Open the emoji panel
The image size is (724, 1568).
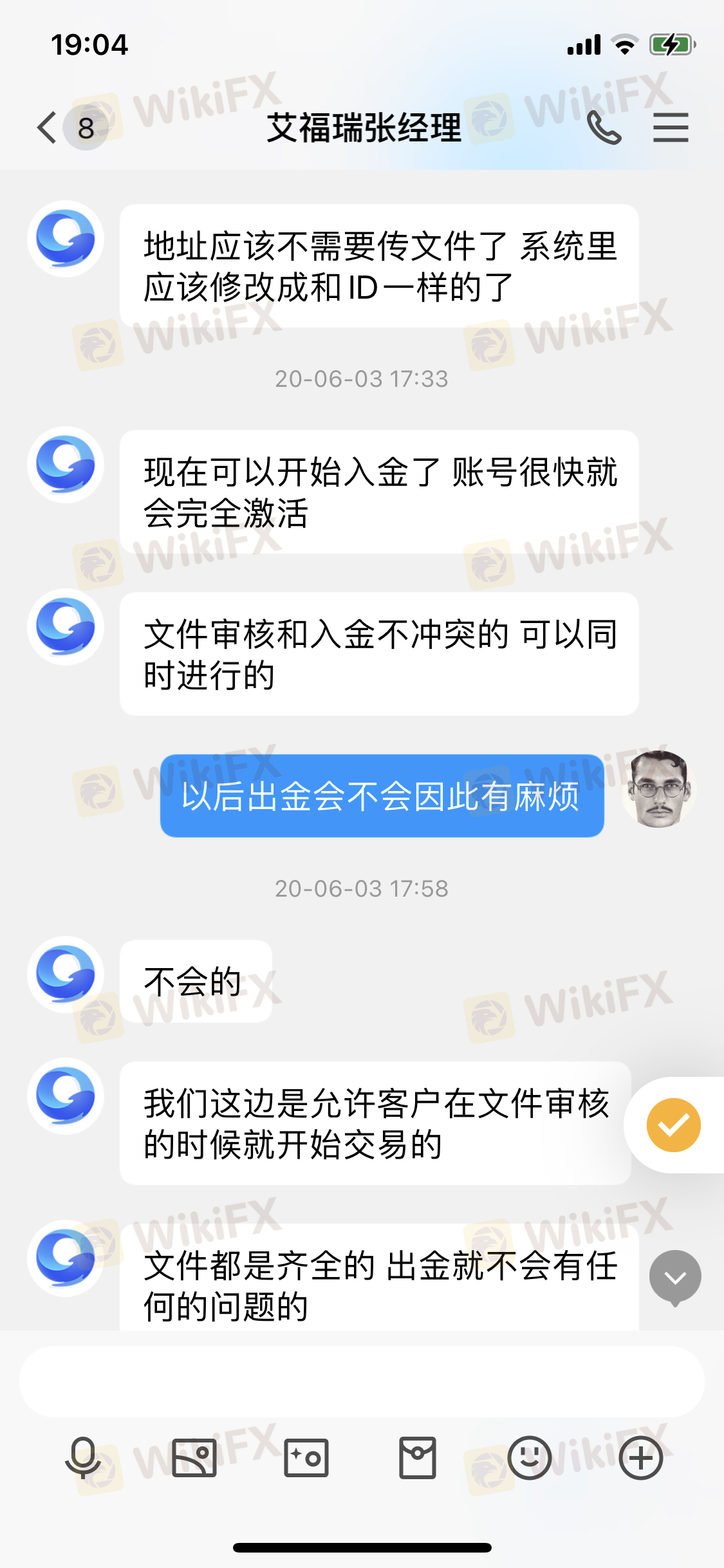tap(529, 1458)
